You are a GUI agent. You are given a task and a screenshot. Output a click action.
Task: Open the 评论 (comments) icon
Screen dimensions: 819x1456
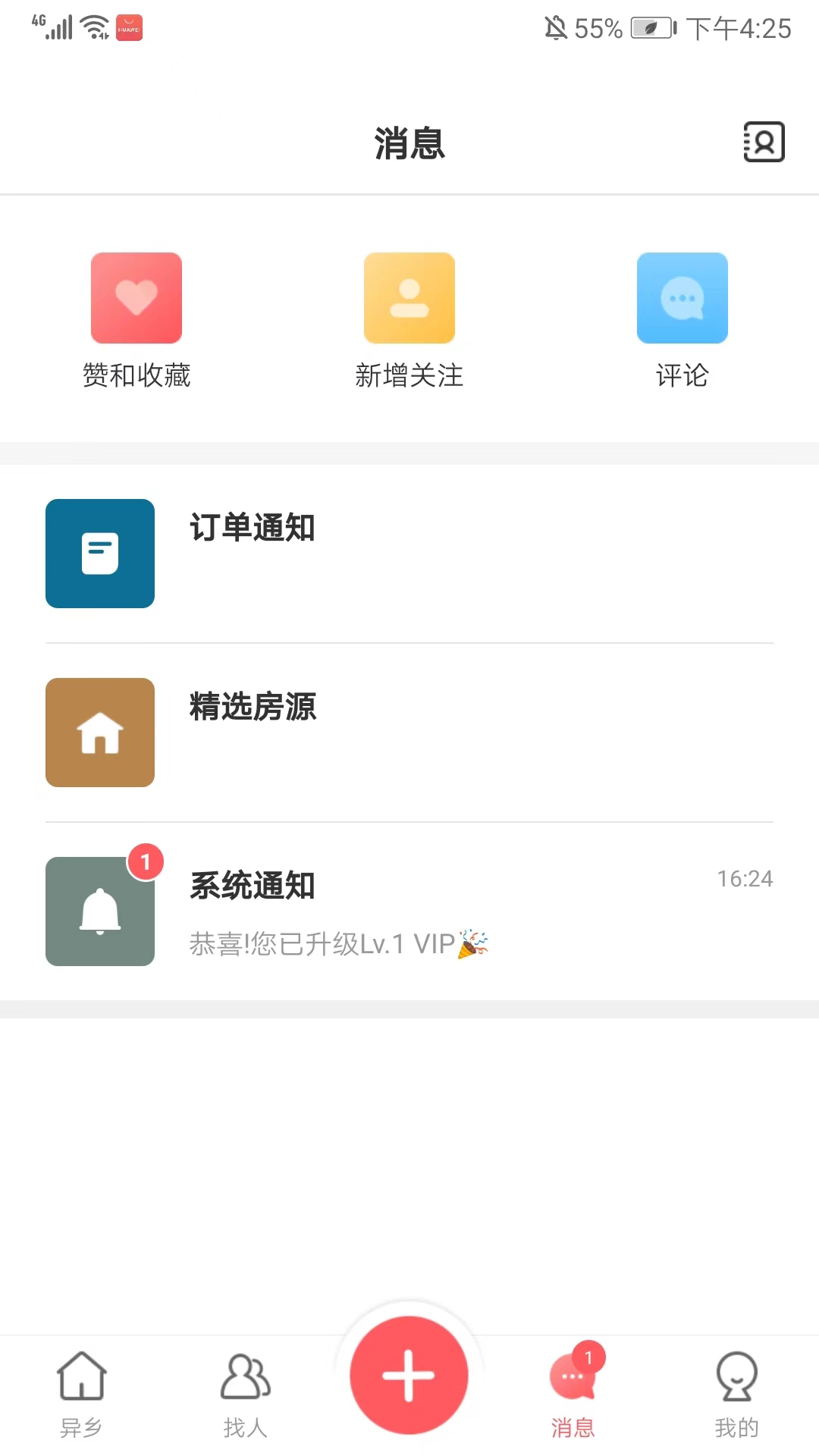(682, 297)
